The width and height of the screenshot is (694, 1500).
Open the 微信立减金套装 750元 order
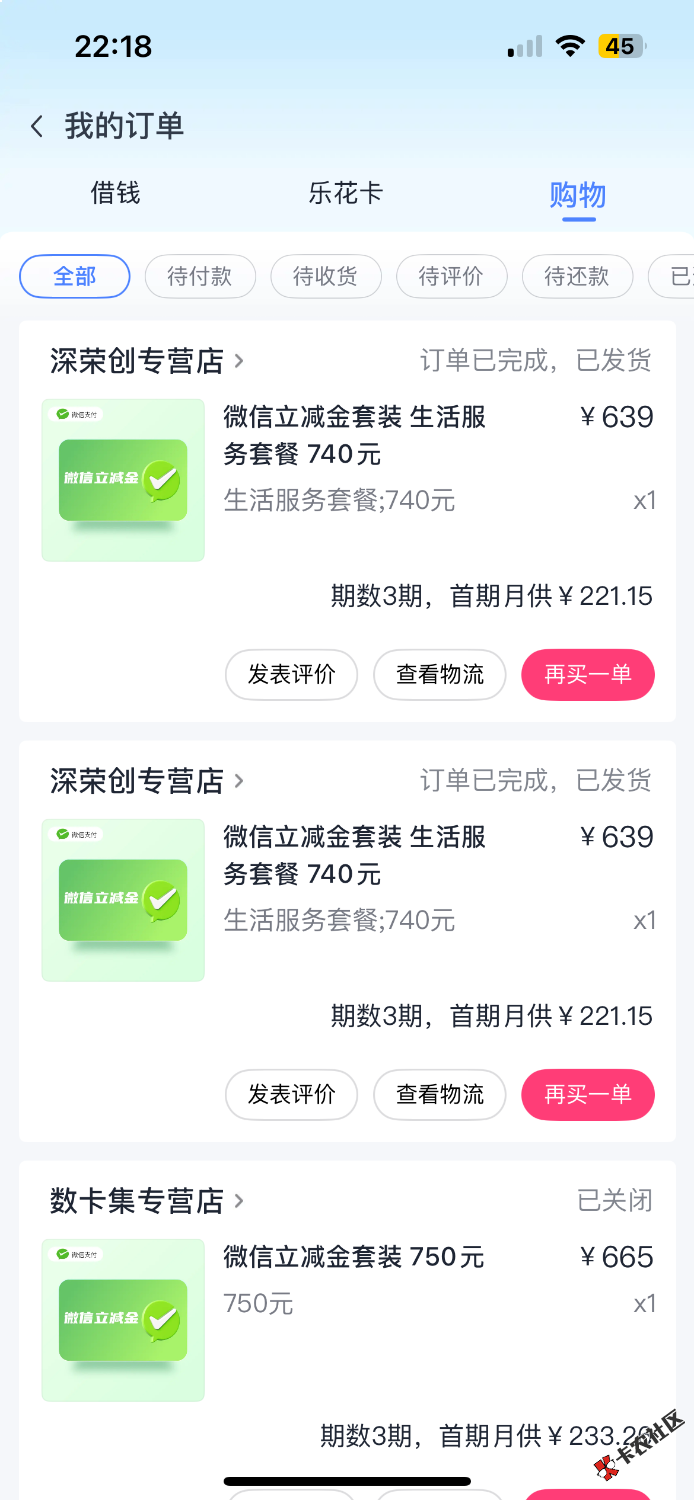353,1257
